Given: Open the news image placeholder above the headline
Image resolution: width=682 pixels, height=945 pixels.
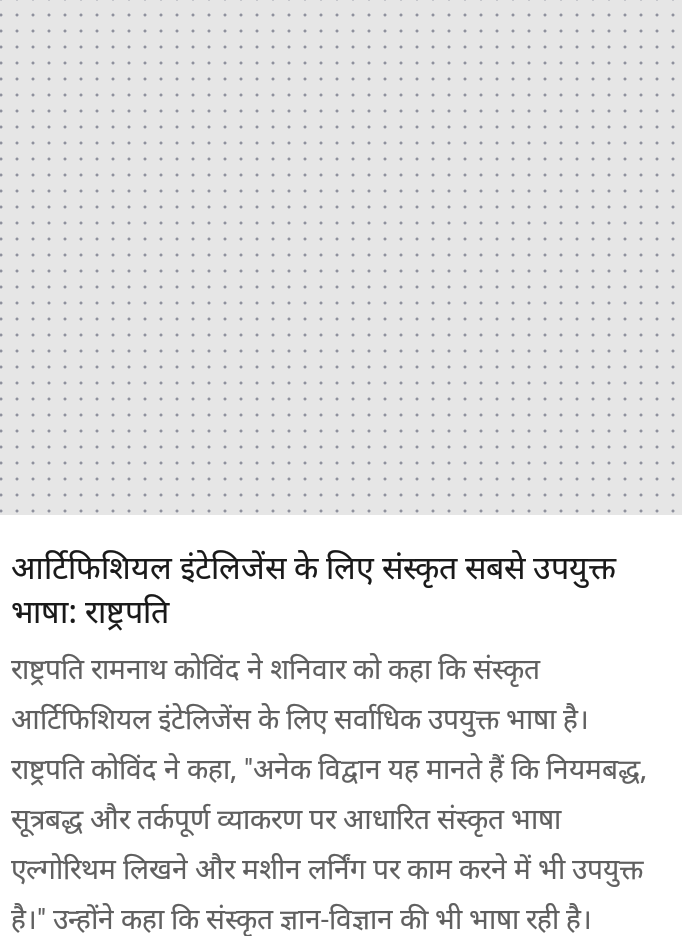Looking at the screenshot, I should coord(340,257).
